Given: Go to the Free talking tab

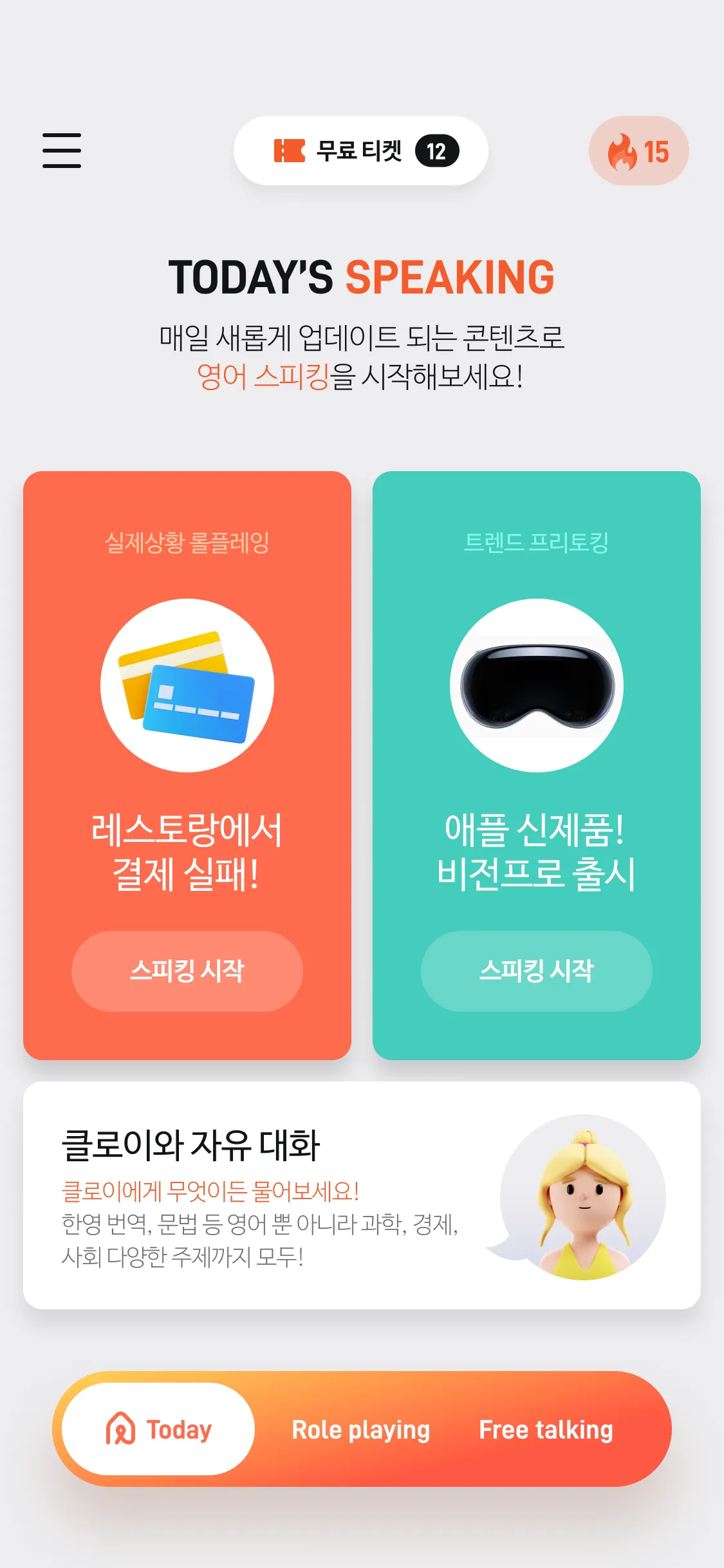Looking at the screenshot, I should [546, 1429].
